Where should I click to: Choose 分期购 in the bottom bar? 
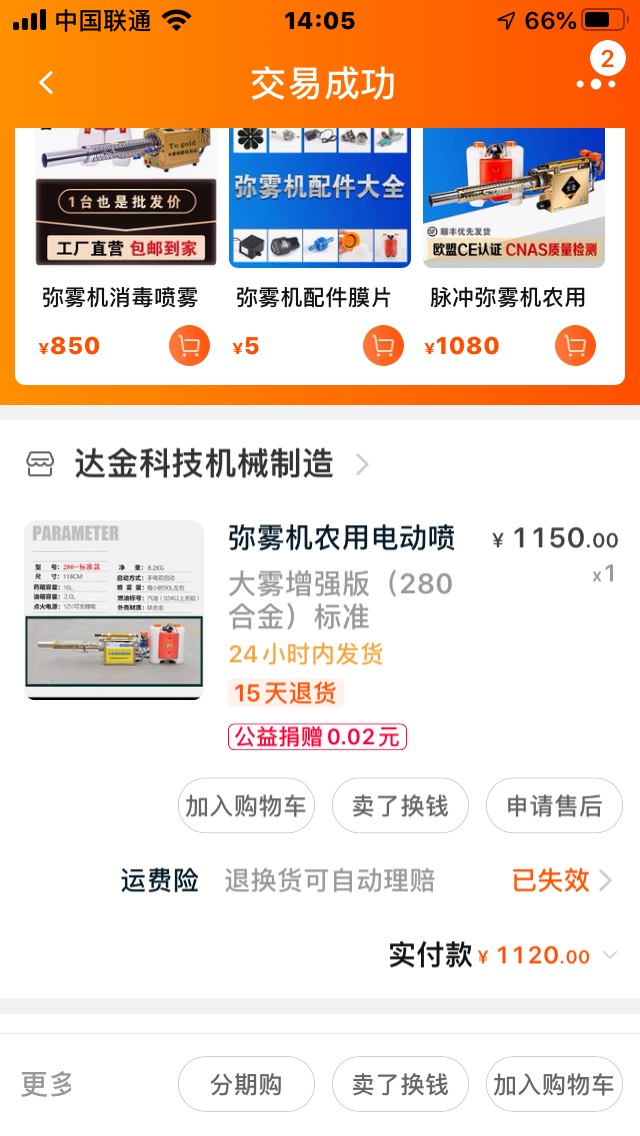(246, 1084)
